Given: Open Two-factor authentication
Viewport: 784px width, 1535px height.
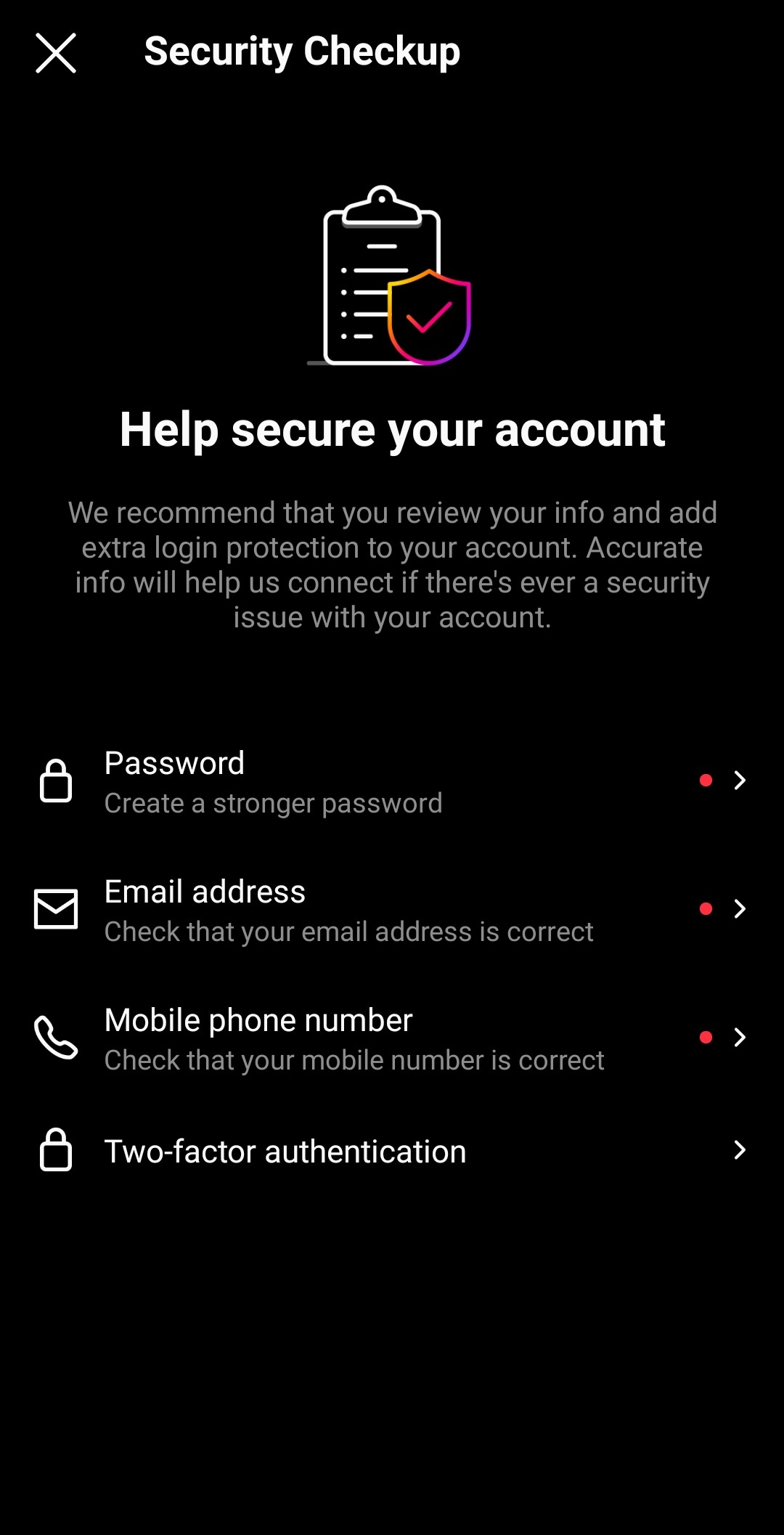Looking at the screenshot, I should click(x=392, y=1152).
